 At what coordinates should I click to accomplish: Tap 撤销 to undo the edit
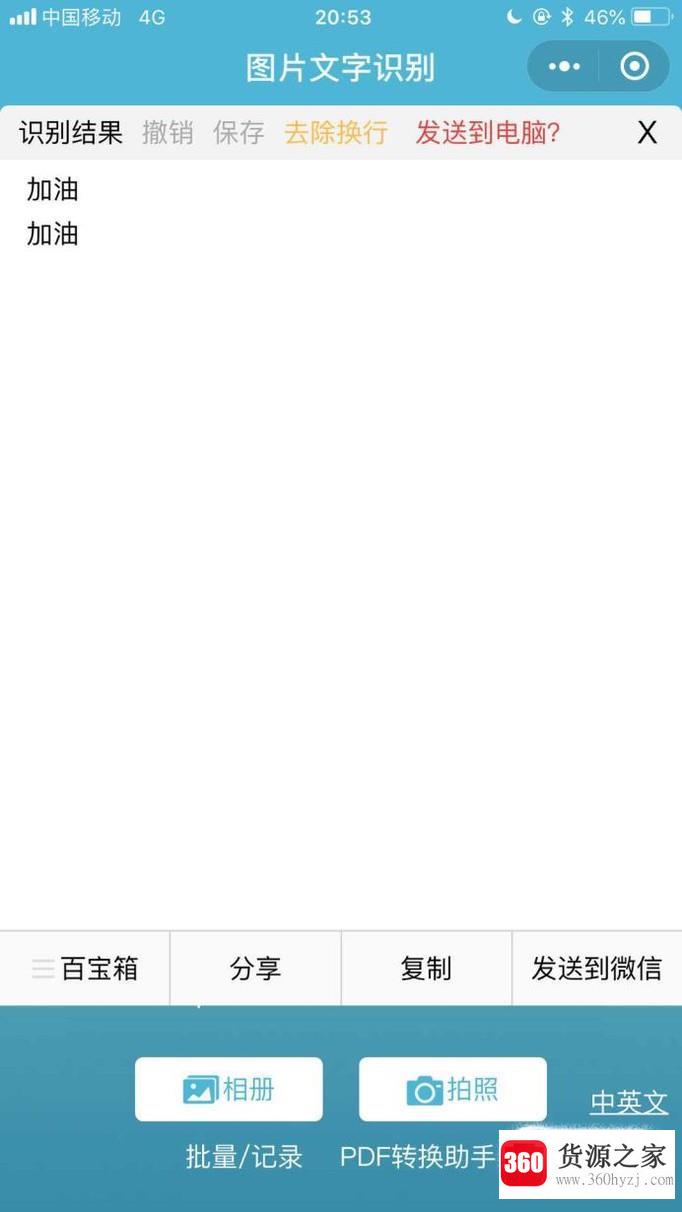click(x=167, y=132)
